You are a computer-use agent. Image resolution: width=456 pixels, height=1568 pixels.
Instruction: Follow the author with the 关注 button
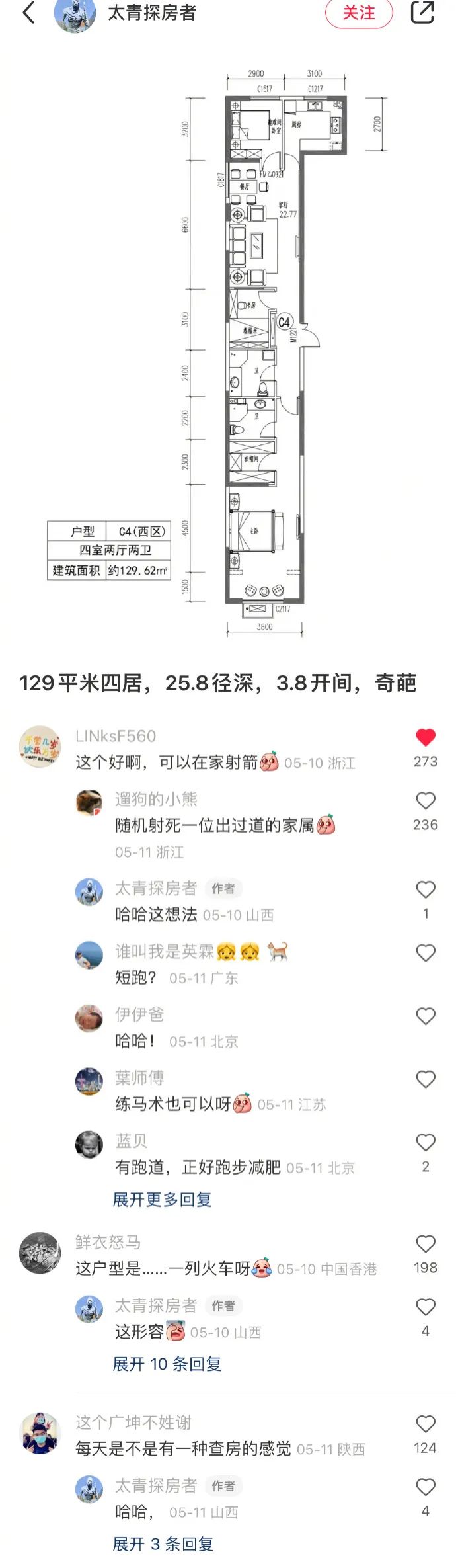(x=359, y=13)
